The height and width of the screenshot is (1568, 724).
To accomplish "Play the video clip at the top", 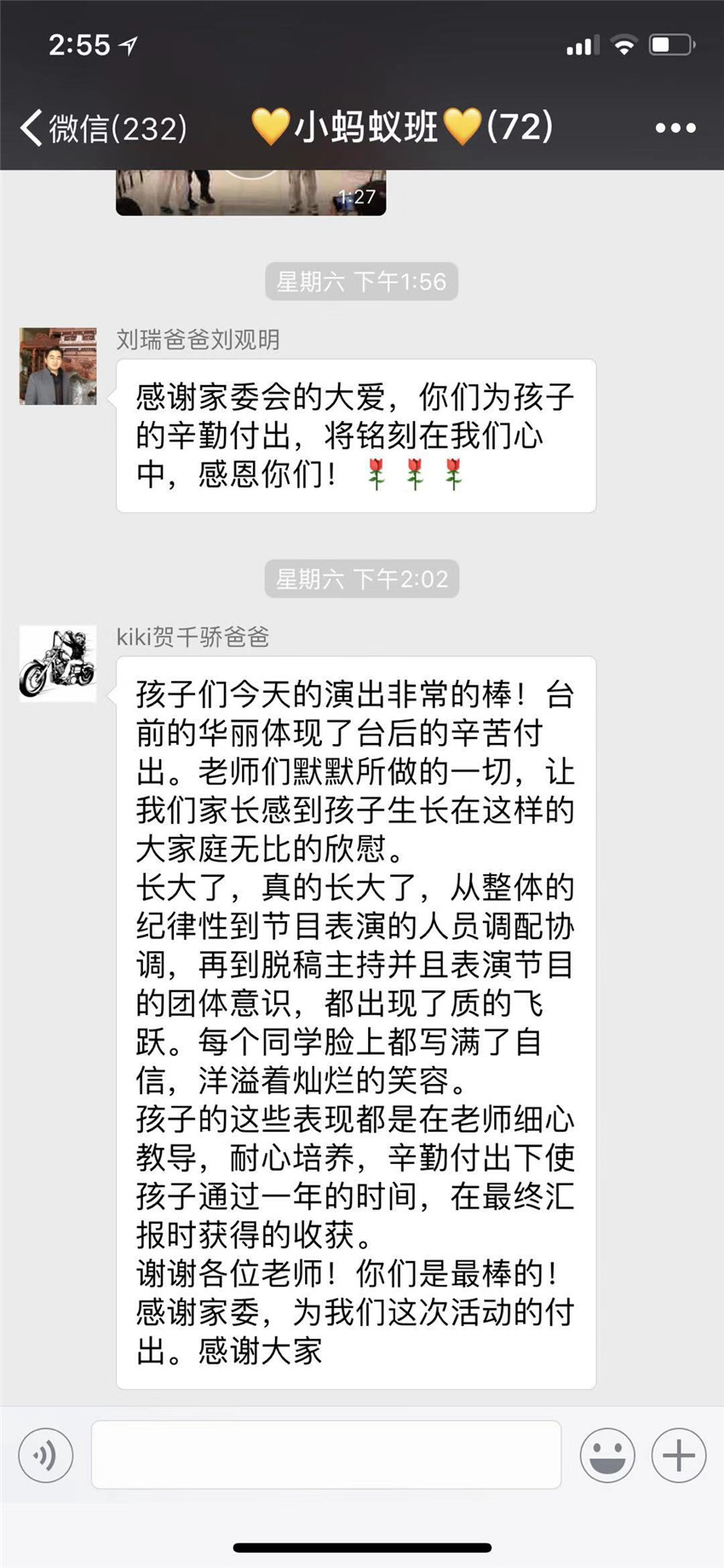I will point(250,192).
